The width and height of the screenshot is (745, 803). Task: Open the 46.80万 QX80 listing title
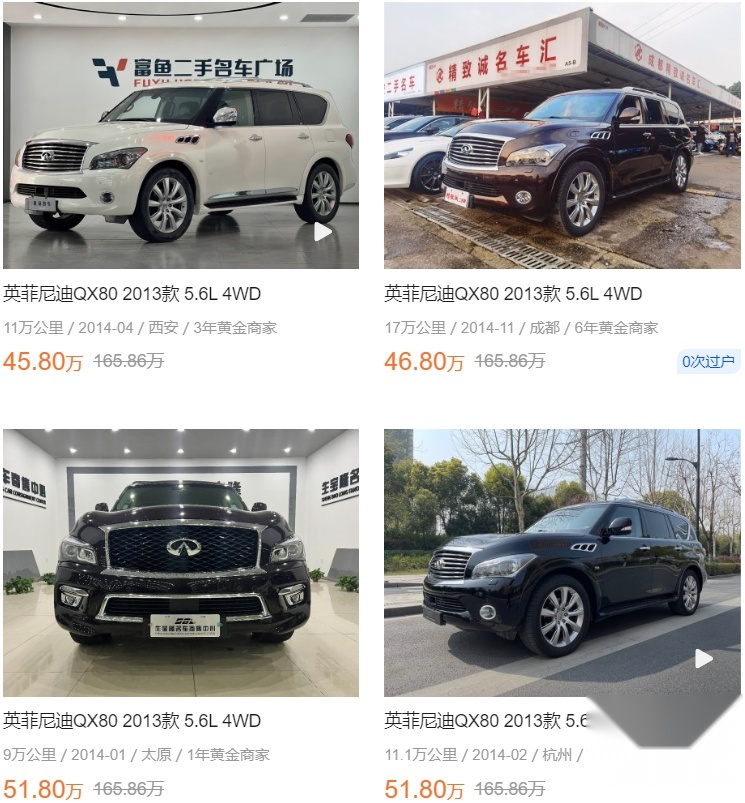point(513,294)
